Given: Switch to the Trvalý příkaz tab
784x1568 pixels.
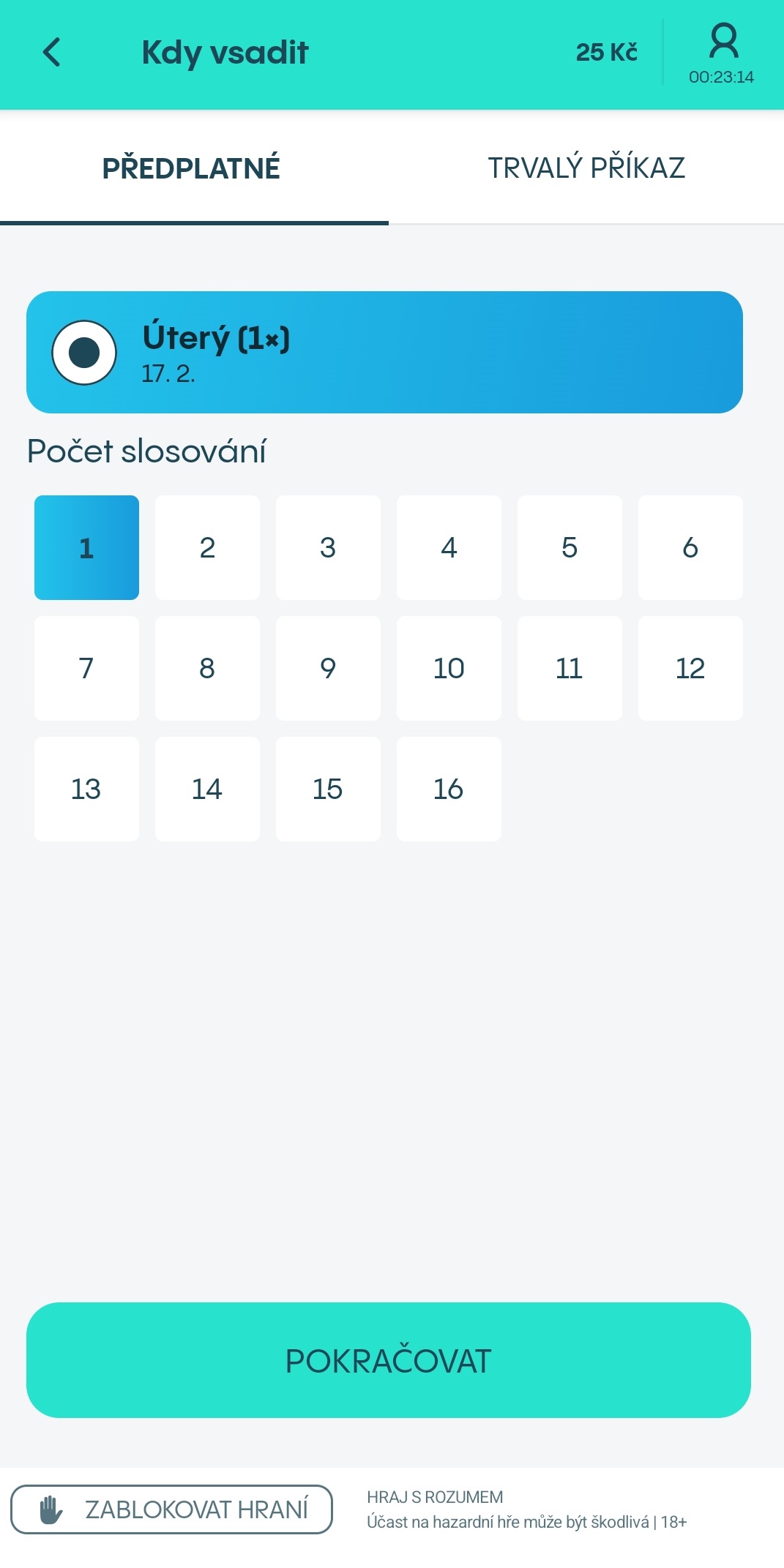Looking at the screenshot, I should tap(586, 168).
